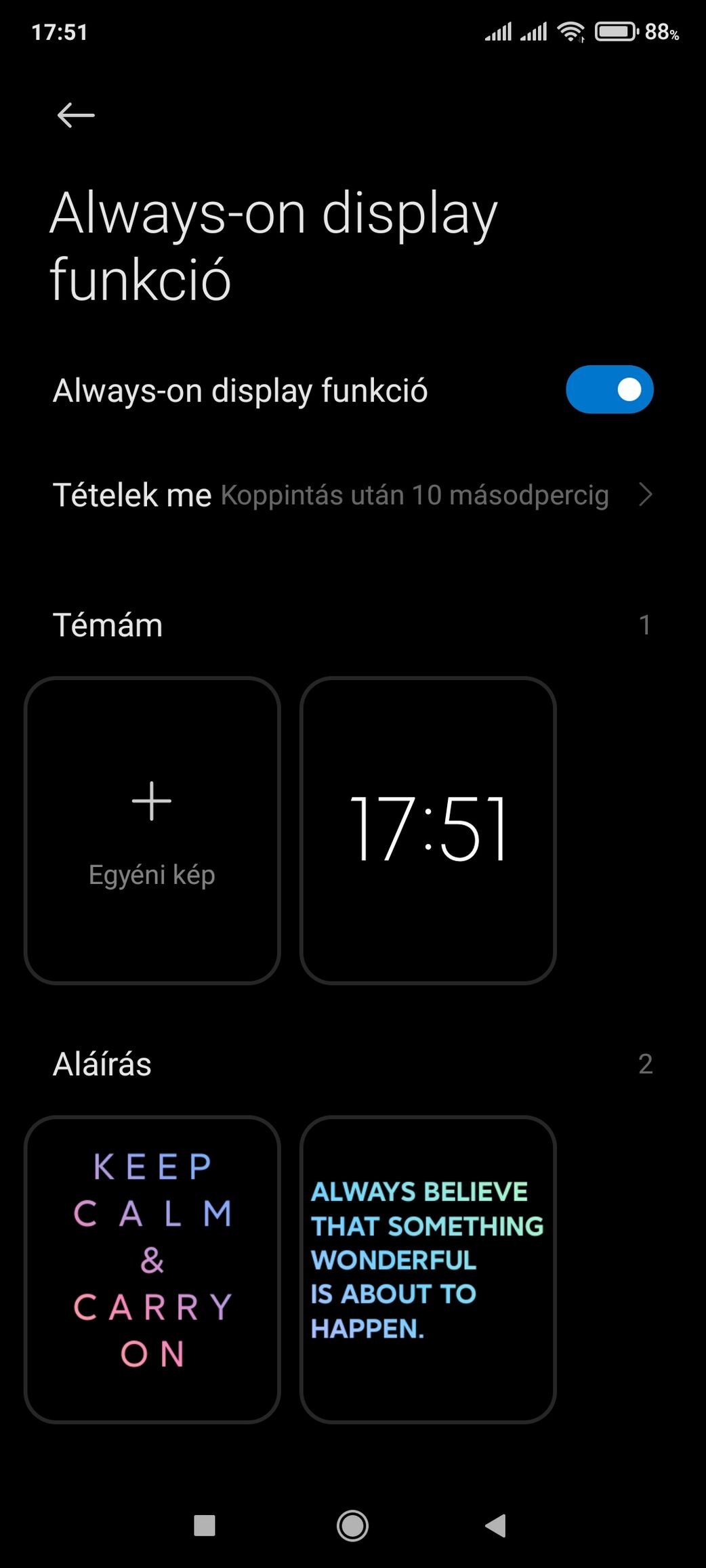The image size is (706, 1568).
Task: Open recent apps from the navigation bar
Action: tap(205, 1525)
